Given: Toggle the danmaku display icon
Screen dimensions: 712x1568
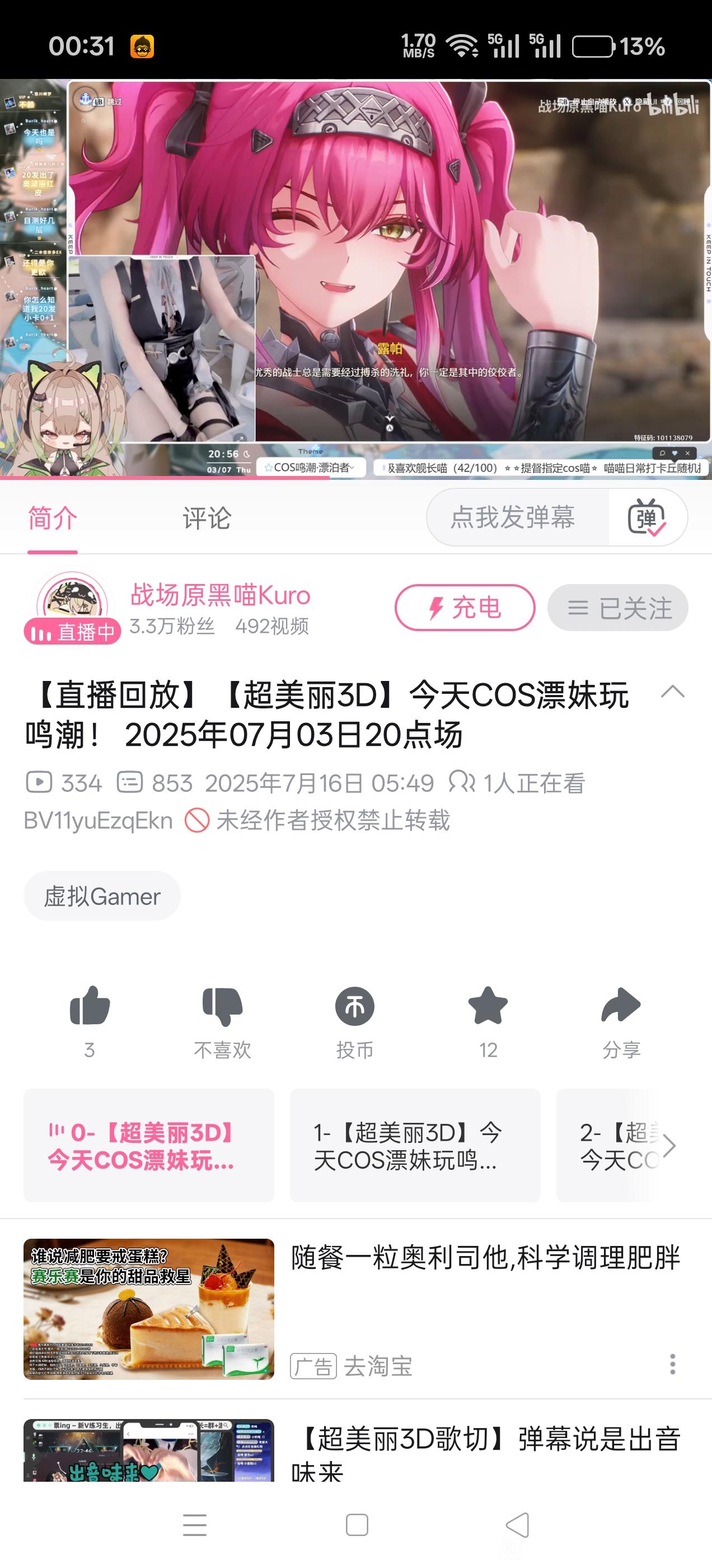Looking at the screenshot, I should (x=647, y=517).
